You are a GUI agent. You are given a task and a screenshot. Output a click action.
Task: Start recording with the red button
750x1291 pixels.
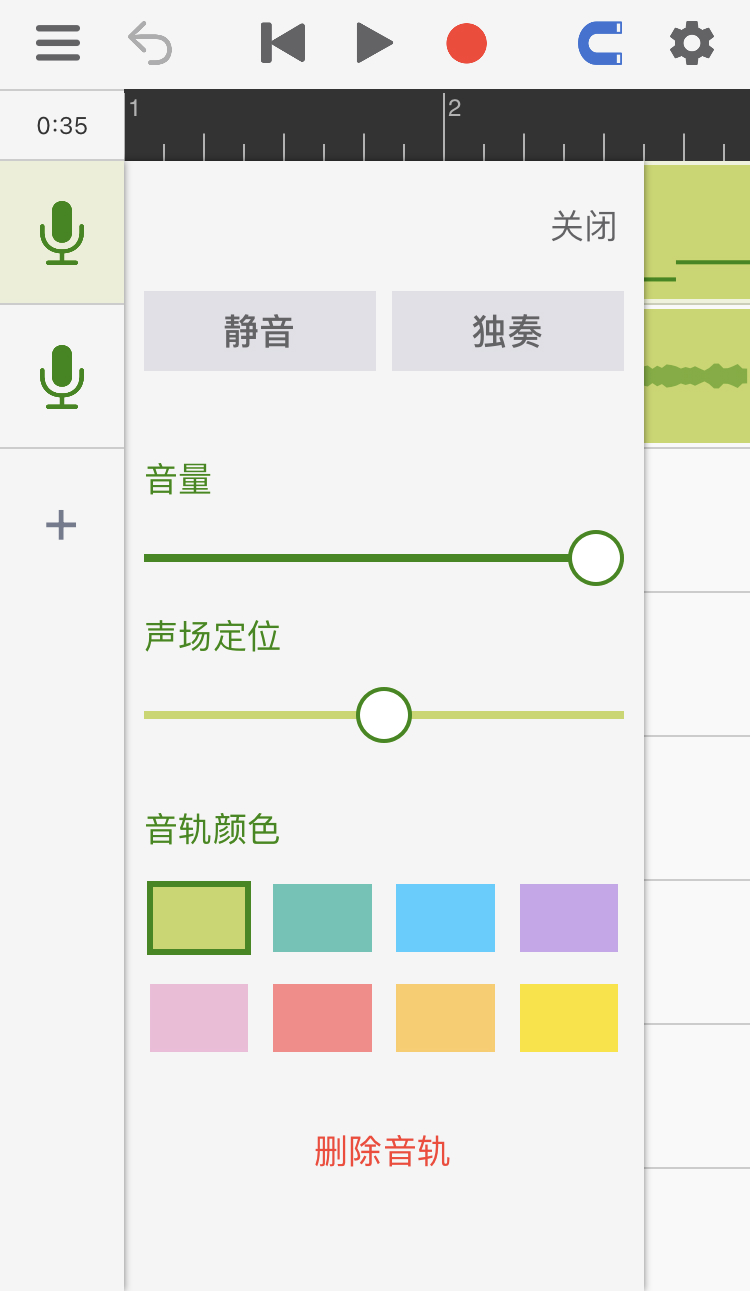[x=466, y=44]
